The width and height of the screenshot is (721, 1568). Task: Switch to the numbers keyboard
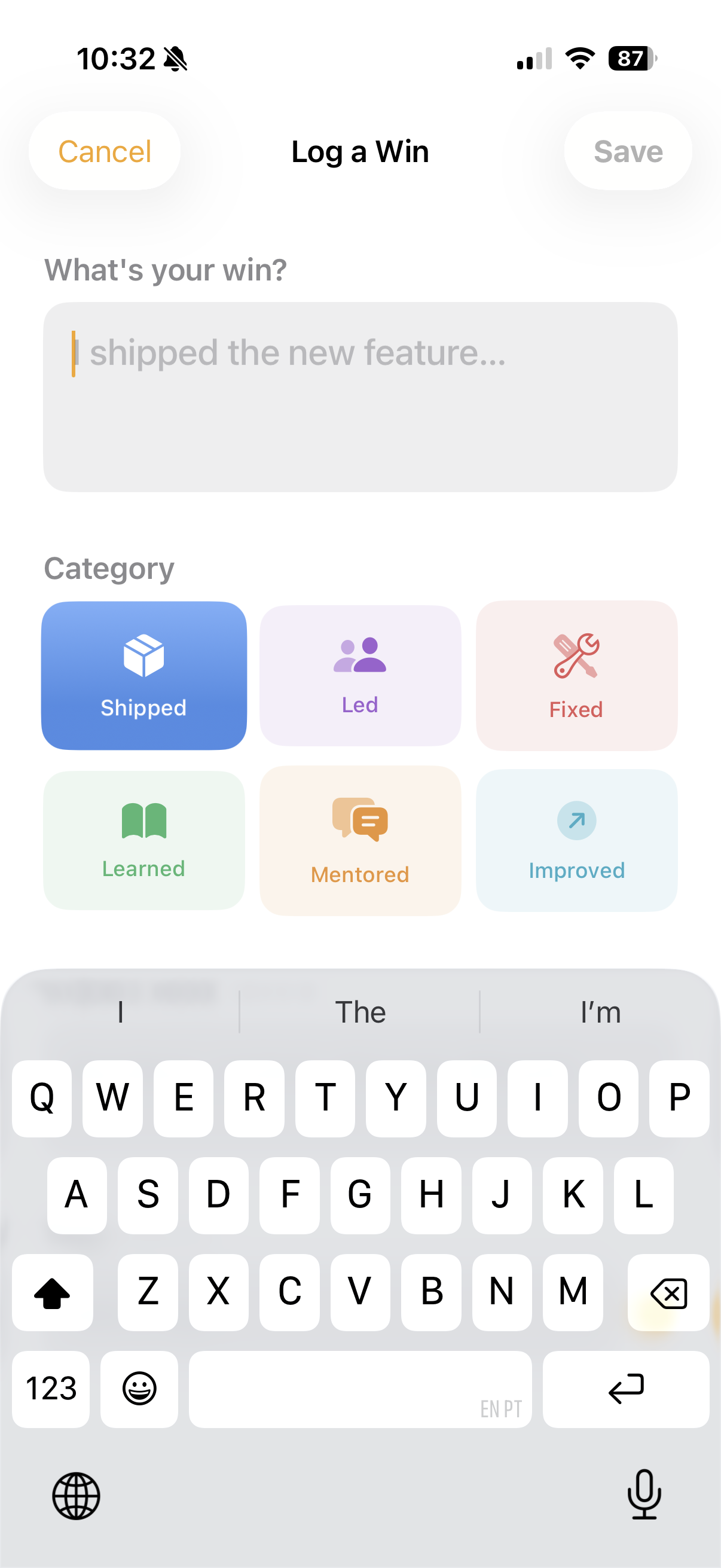tap(50, 1390)
